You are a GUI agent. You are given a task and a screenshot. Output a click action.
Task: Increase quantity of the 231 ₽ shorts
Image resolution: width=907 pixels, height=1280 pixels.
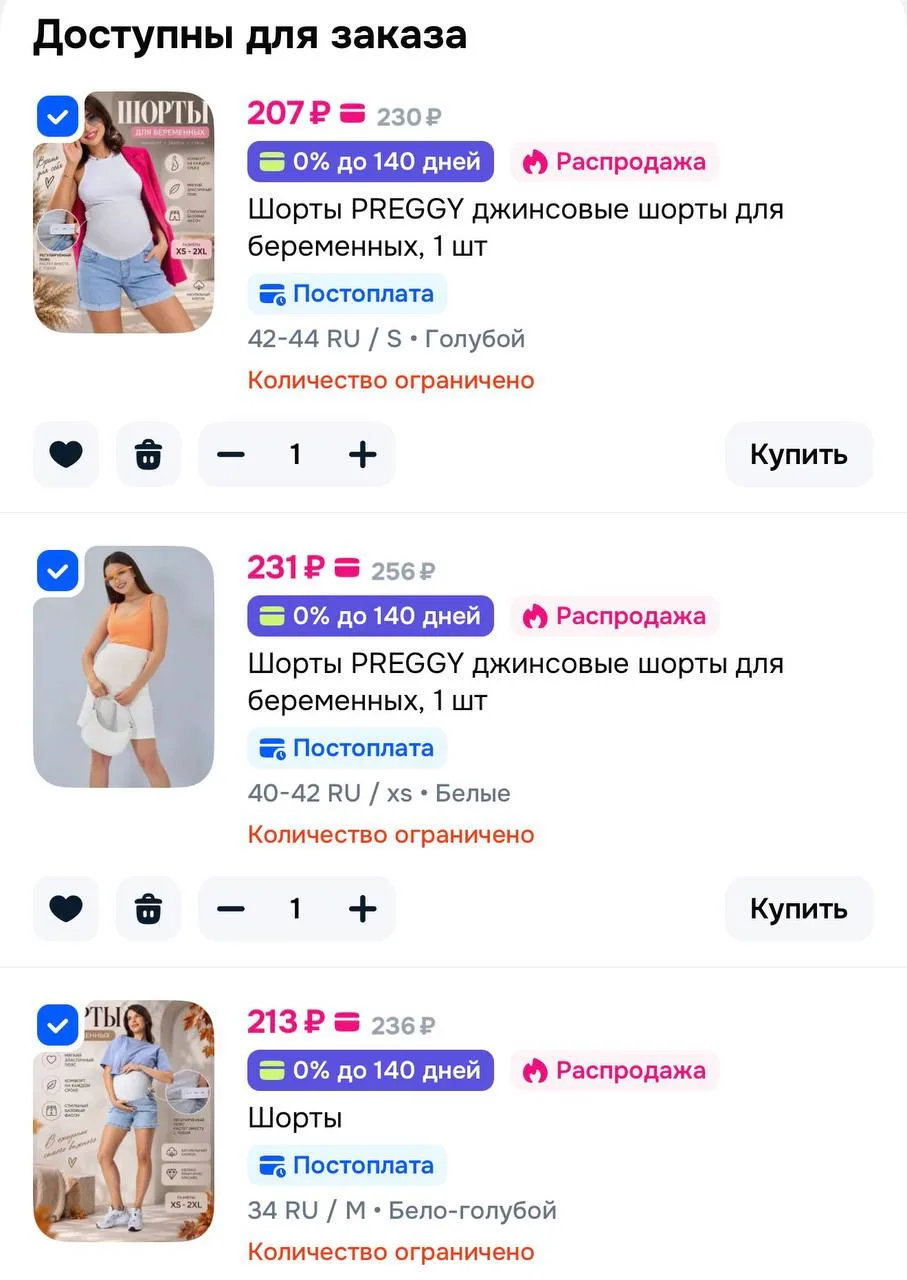click(363, 909)
